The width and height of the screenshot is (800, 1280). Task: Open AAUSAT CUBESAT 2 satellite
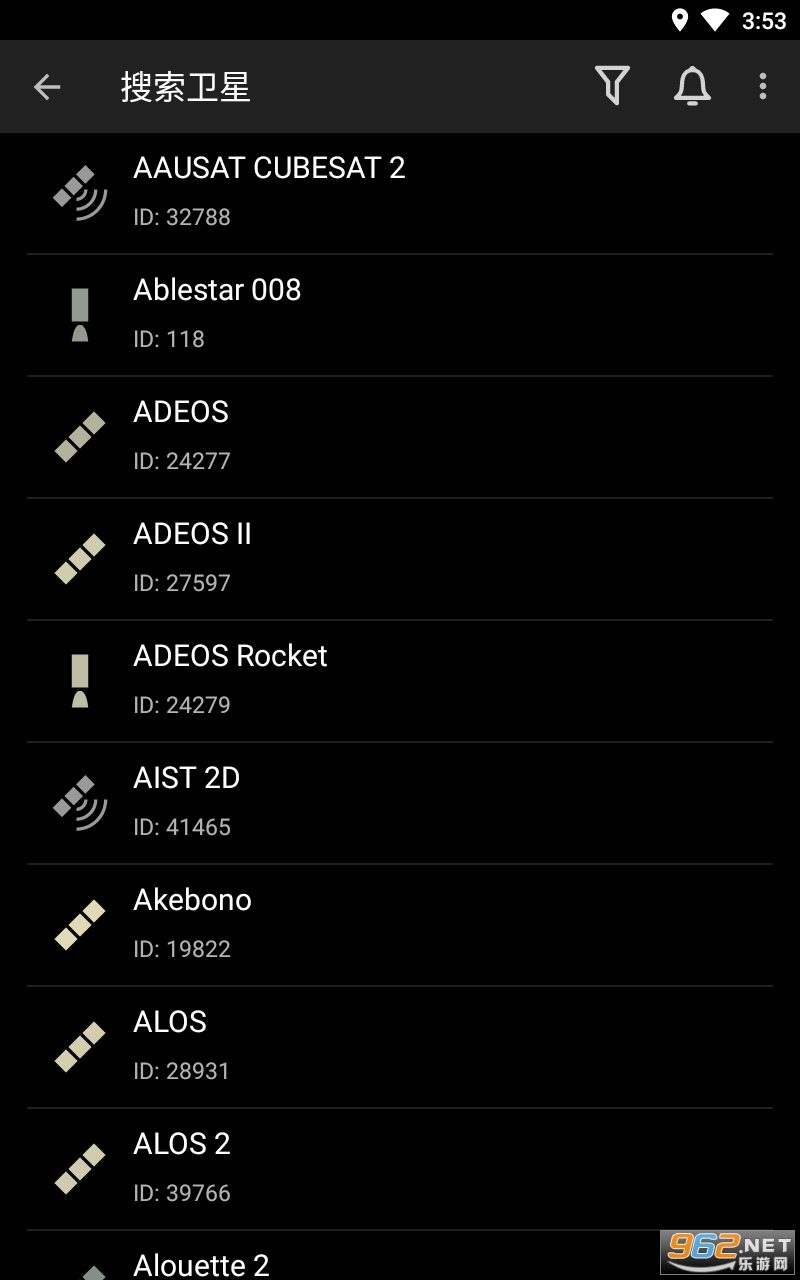[400, 192]
